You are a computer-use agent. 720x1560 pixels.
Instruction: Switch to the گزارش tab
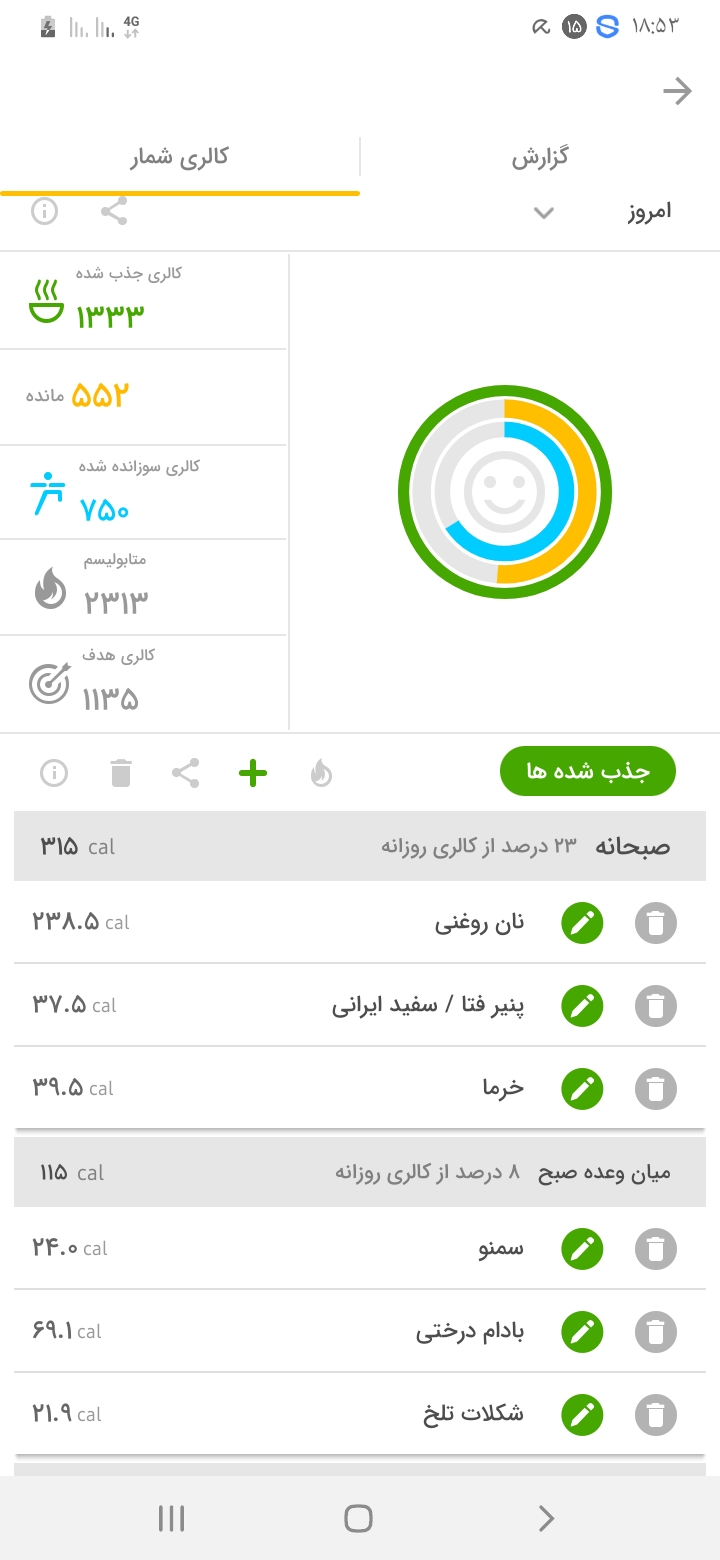(x=540, y=157)
